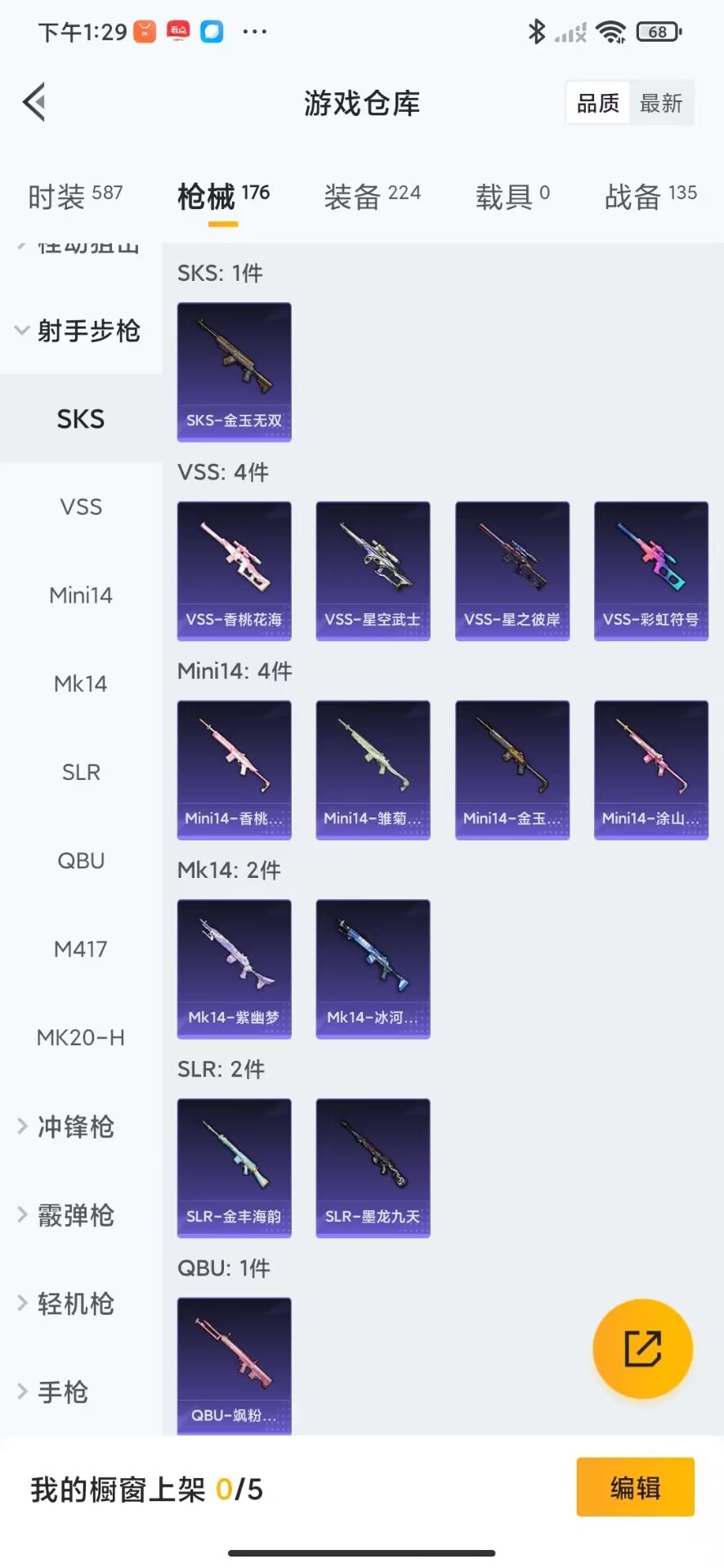Expand the 霰弹枪 category
The height and width of the screenshot is (1568, 724).
click(x=75, y=1215)
